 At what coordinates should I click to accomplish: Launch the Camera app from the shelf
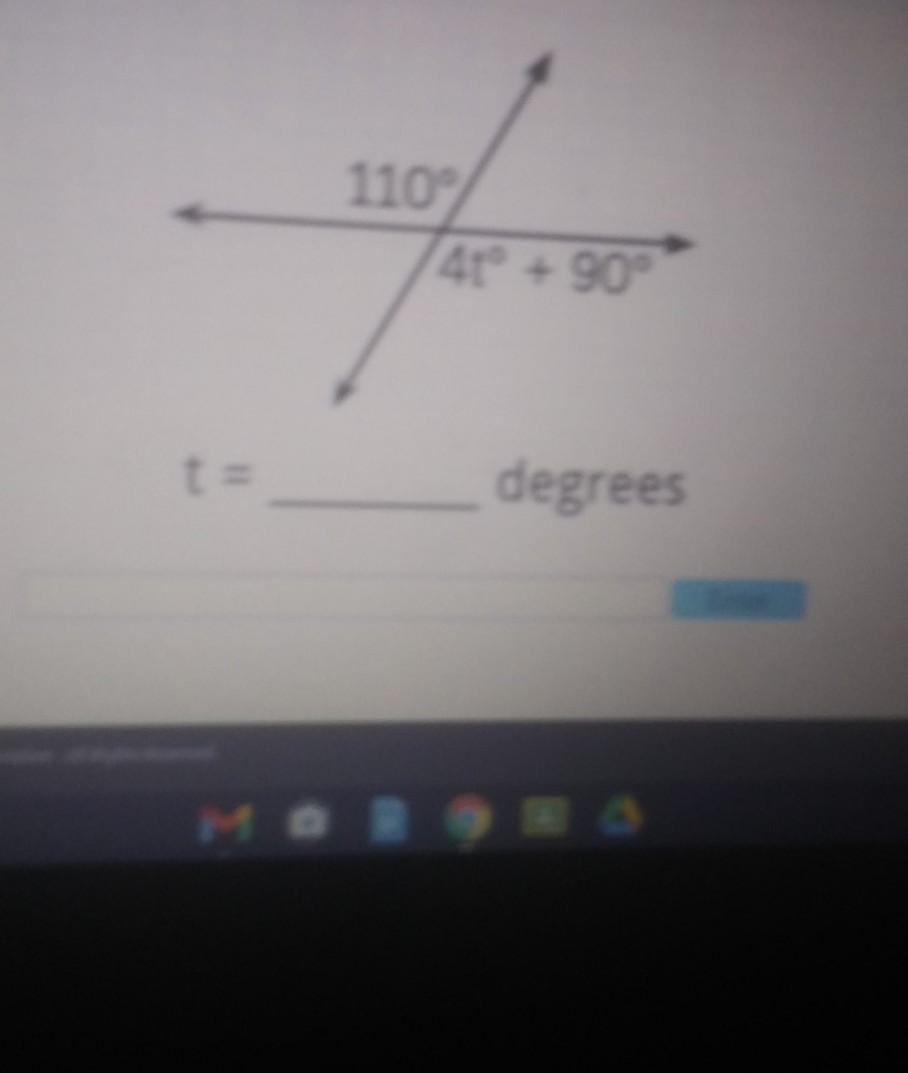coord(308,820)
